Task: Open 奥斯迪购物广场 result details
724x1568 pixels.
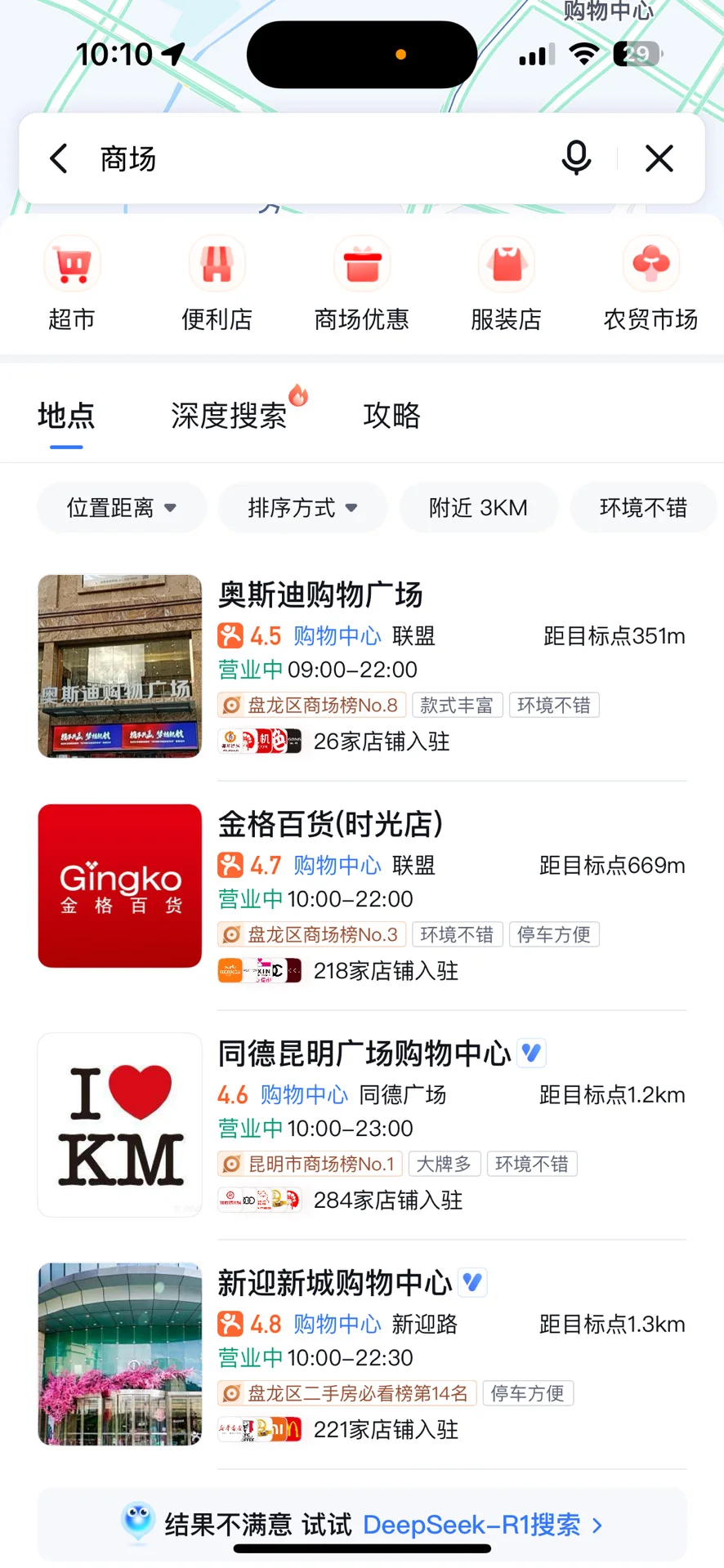Action: tap(320, 595)
